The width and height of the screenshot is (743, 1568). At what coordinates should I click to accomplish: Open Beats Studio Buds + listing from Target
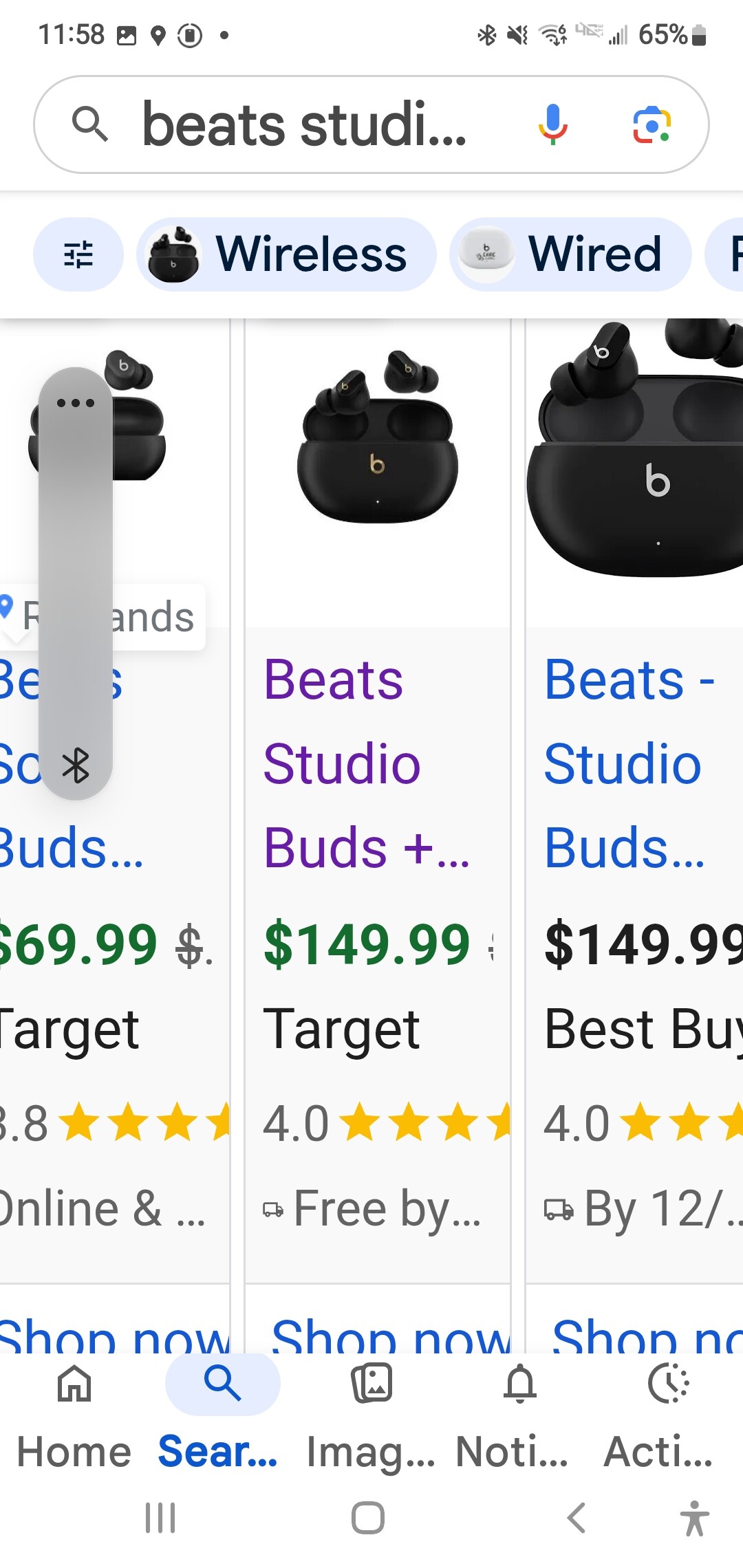click(366, 763)
